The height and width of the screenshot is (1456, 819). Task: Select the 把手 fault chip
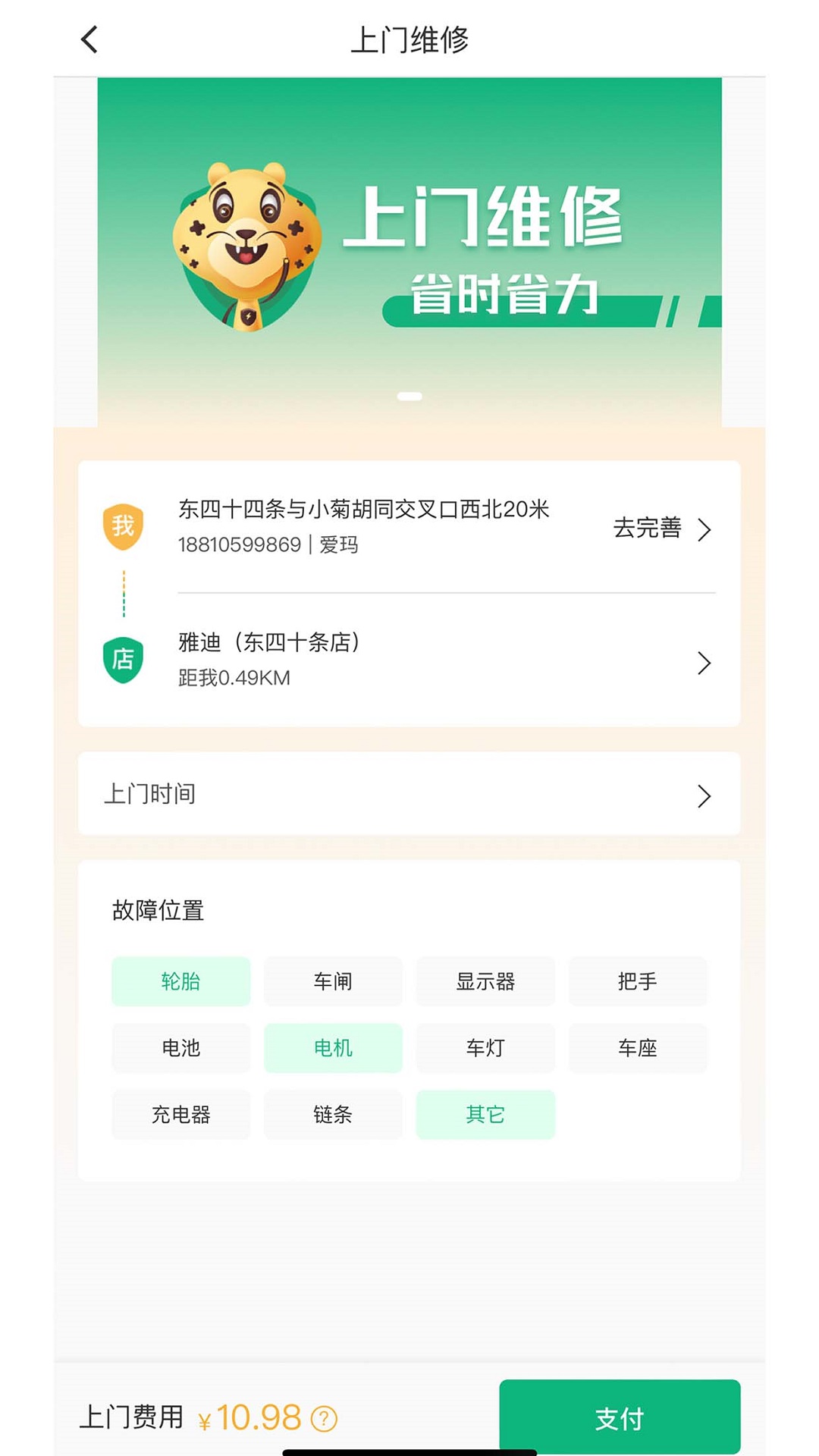coord(637,981)
